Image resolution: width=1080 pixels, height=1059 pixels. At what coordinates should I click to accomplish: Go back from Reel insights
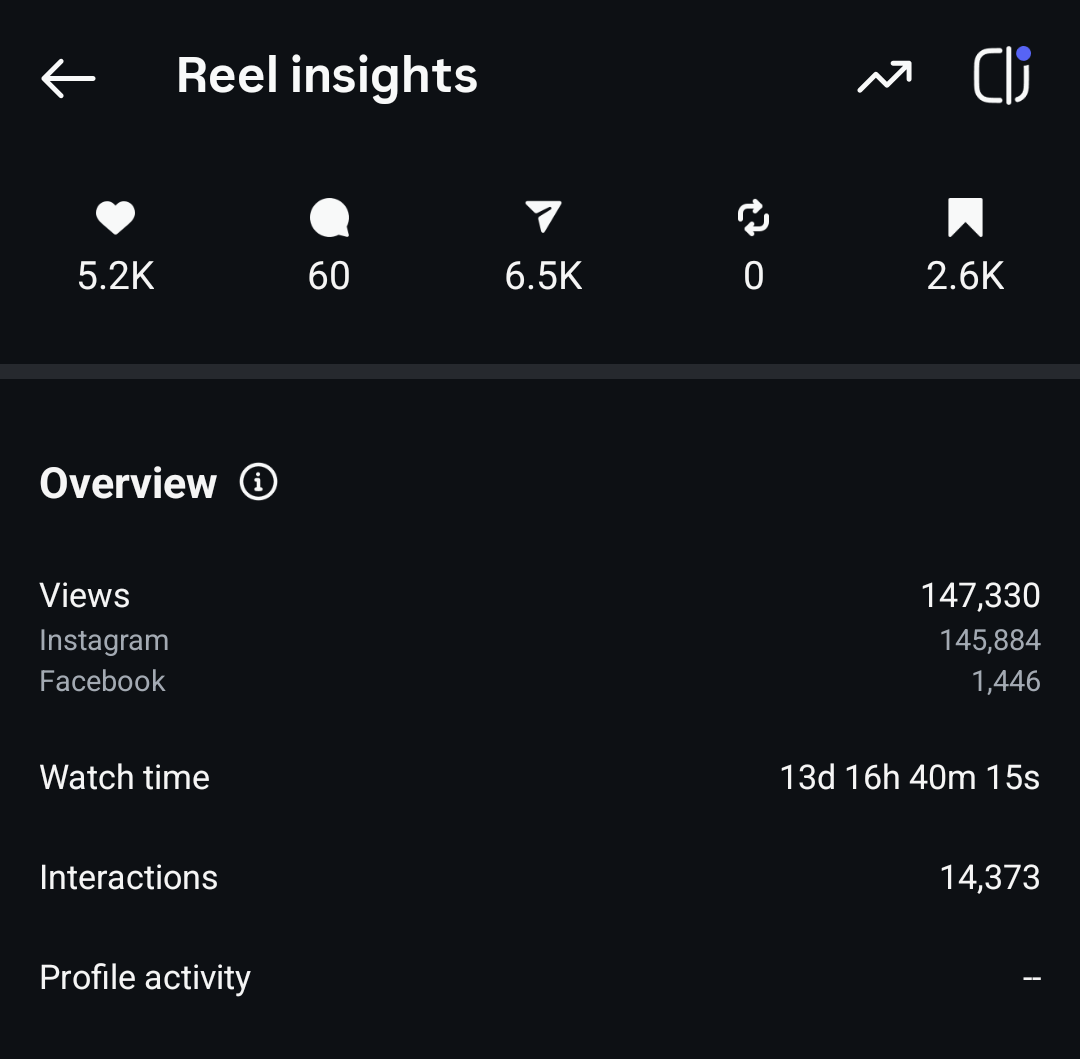click(68, 78)
